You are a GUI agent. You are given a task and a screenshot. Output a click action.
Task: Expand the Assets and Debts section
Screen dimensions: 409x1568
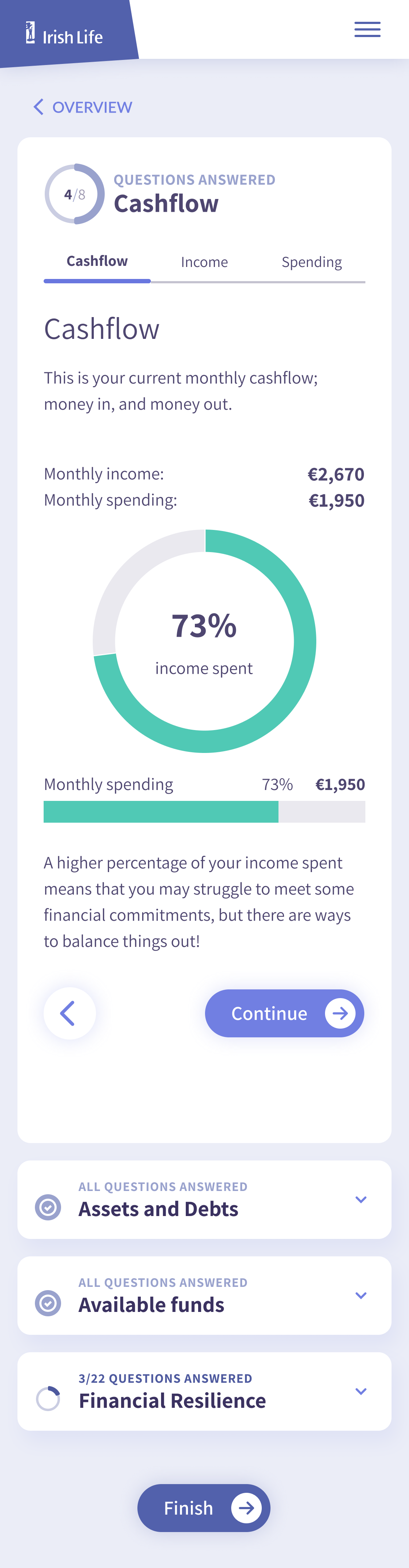[360, 1199]
